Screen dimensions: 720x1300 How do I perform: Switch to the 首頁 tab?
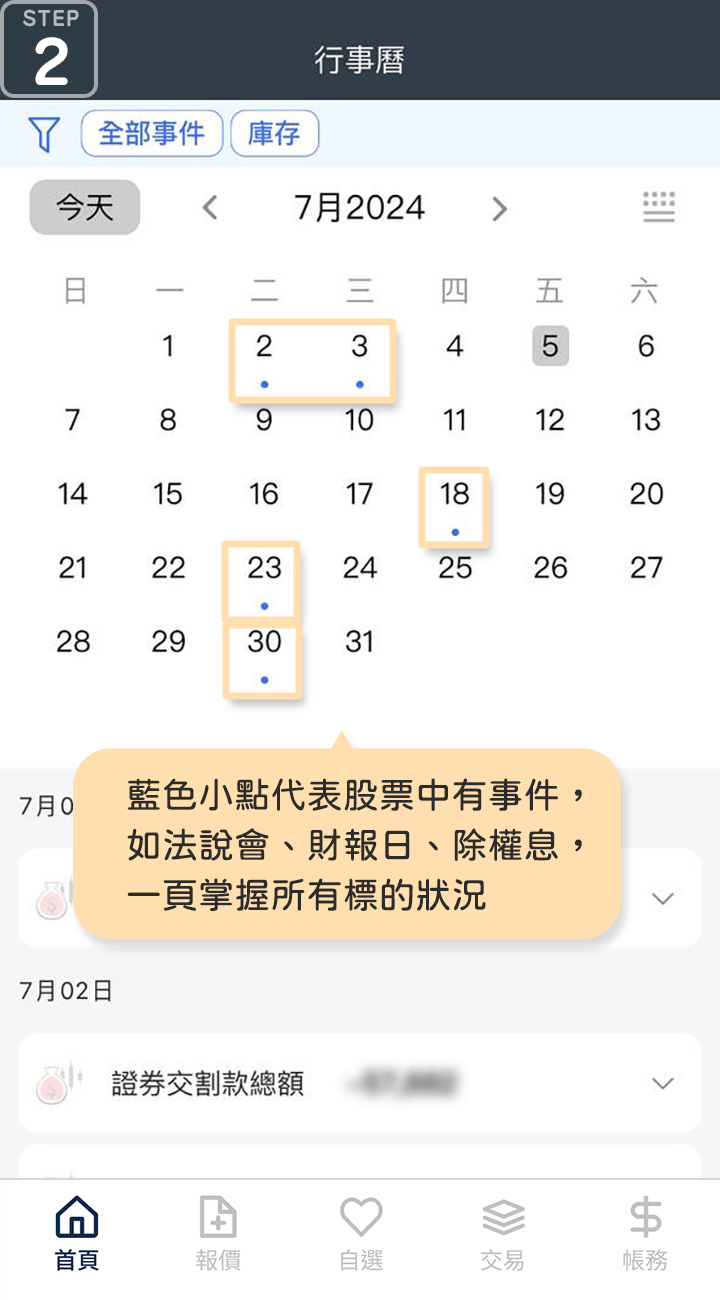click(77, 1233)
